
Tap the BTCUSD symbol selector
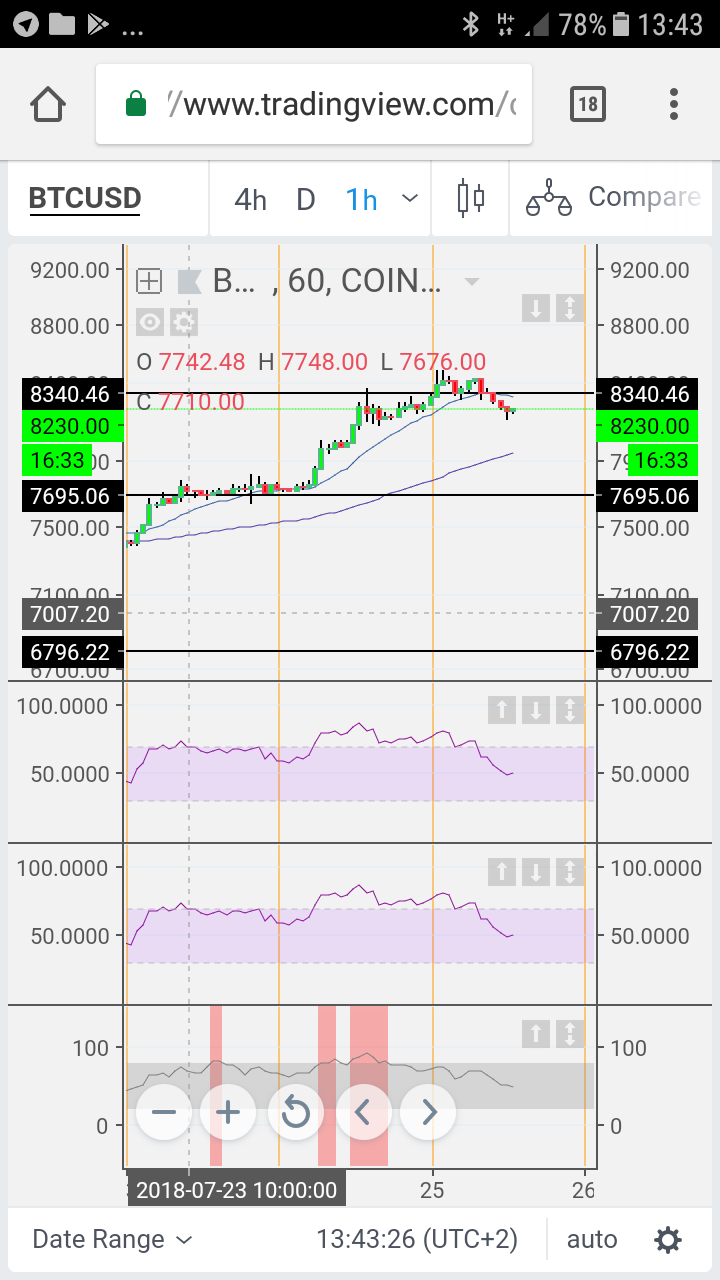(85, 198)
